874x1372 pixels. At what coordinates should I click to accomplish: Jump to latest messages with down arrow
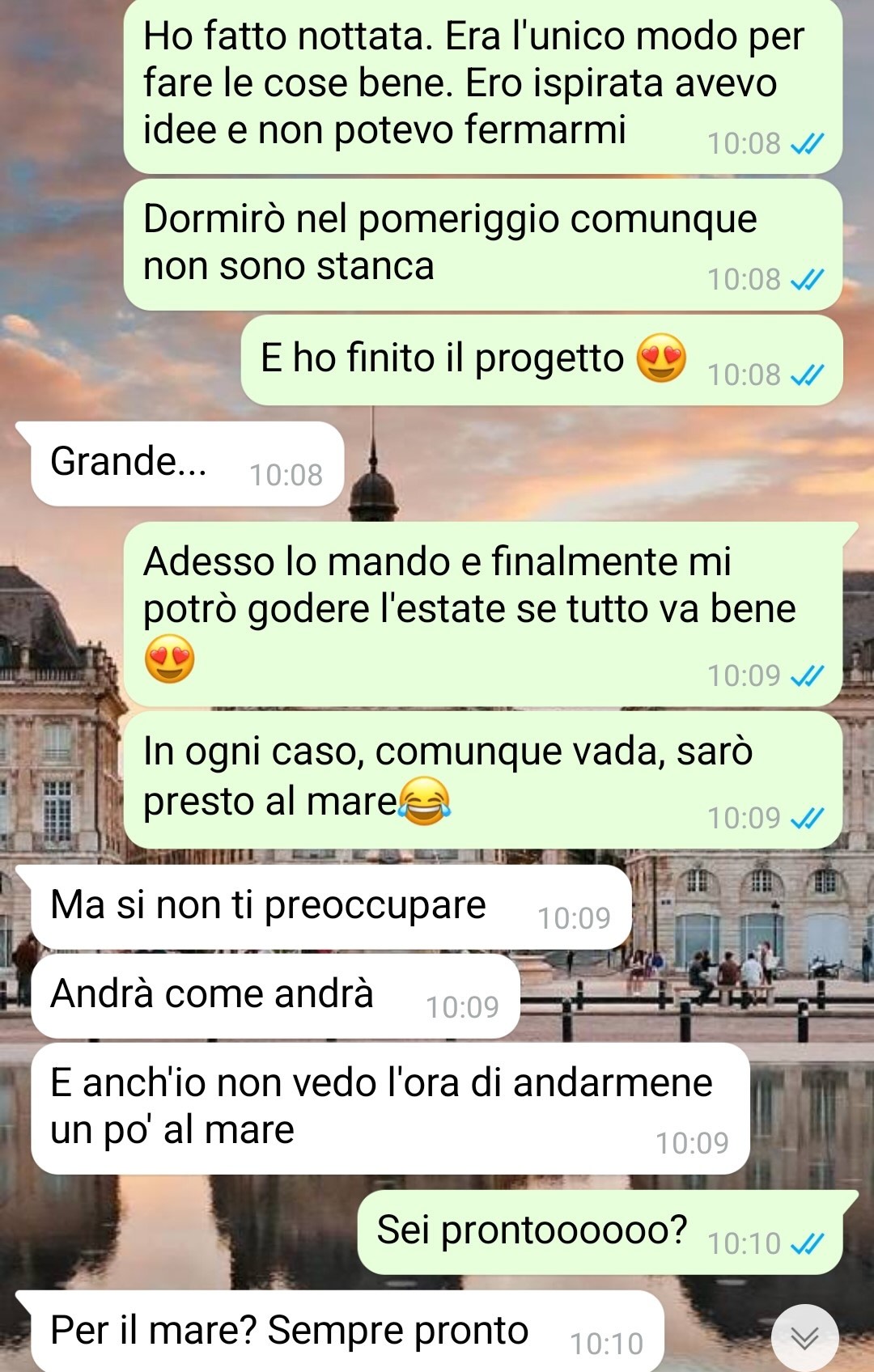(x=804, y=1337)
